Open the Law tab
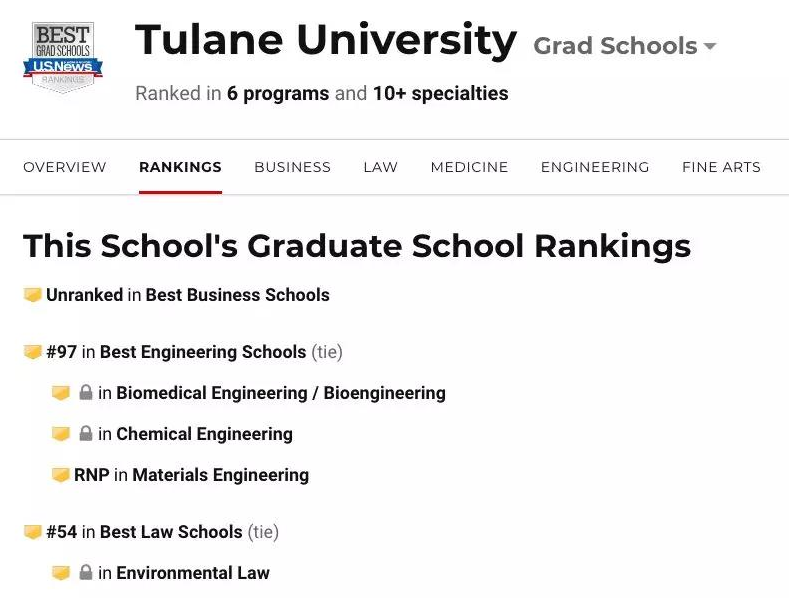The image size is (789, 598). pyautogui.click(x=380, y=167)
